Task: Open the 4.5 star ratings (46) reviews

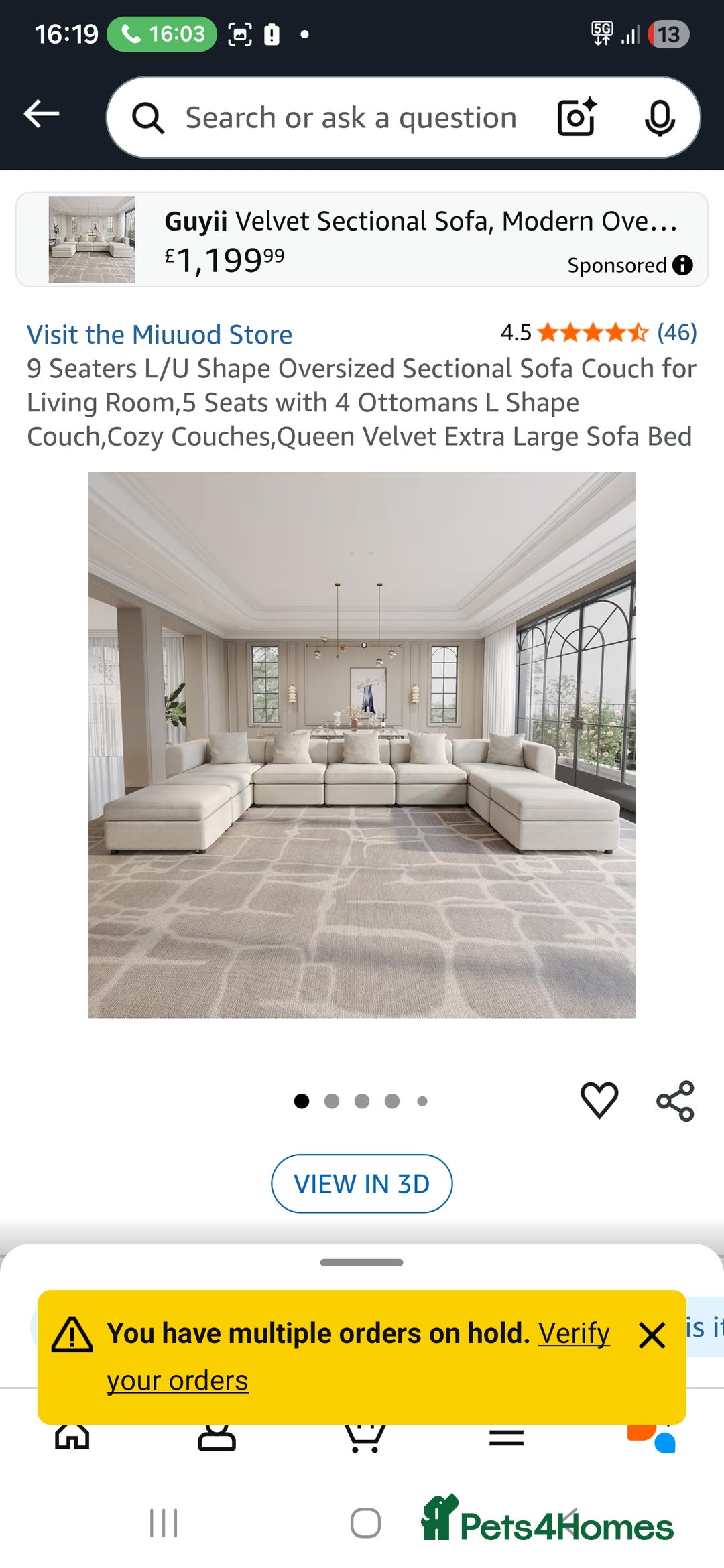Action: coord(598,332)
